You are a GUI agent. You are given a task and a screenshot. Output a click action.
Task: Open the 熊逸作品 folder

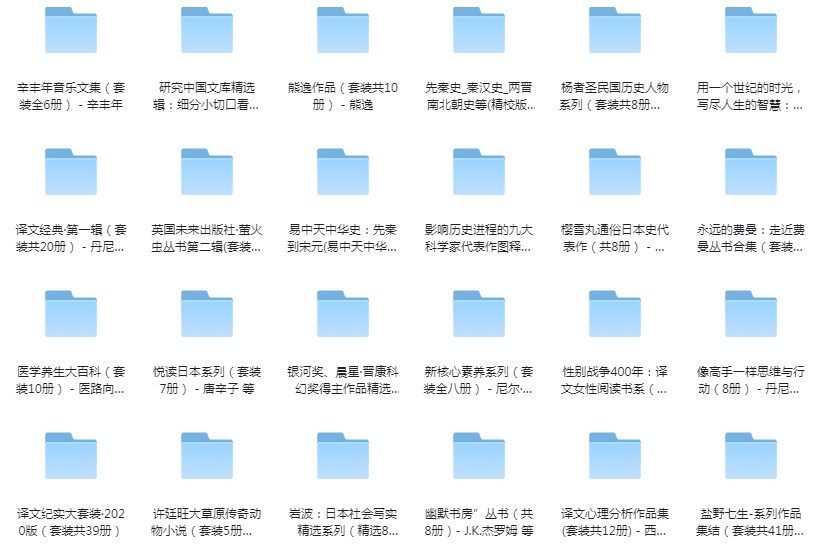pos(342,30)
